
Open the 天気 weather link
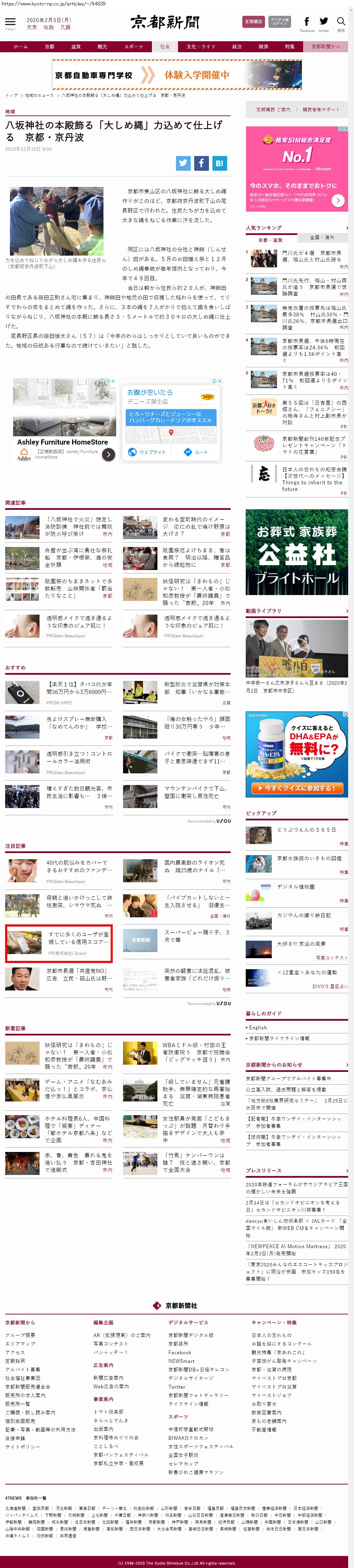pyautogui.click(x=32, y=27)
